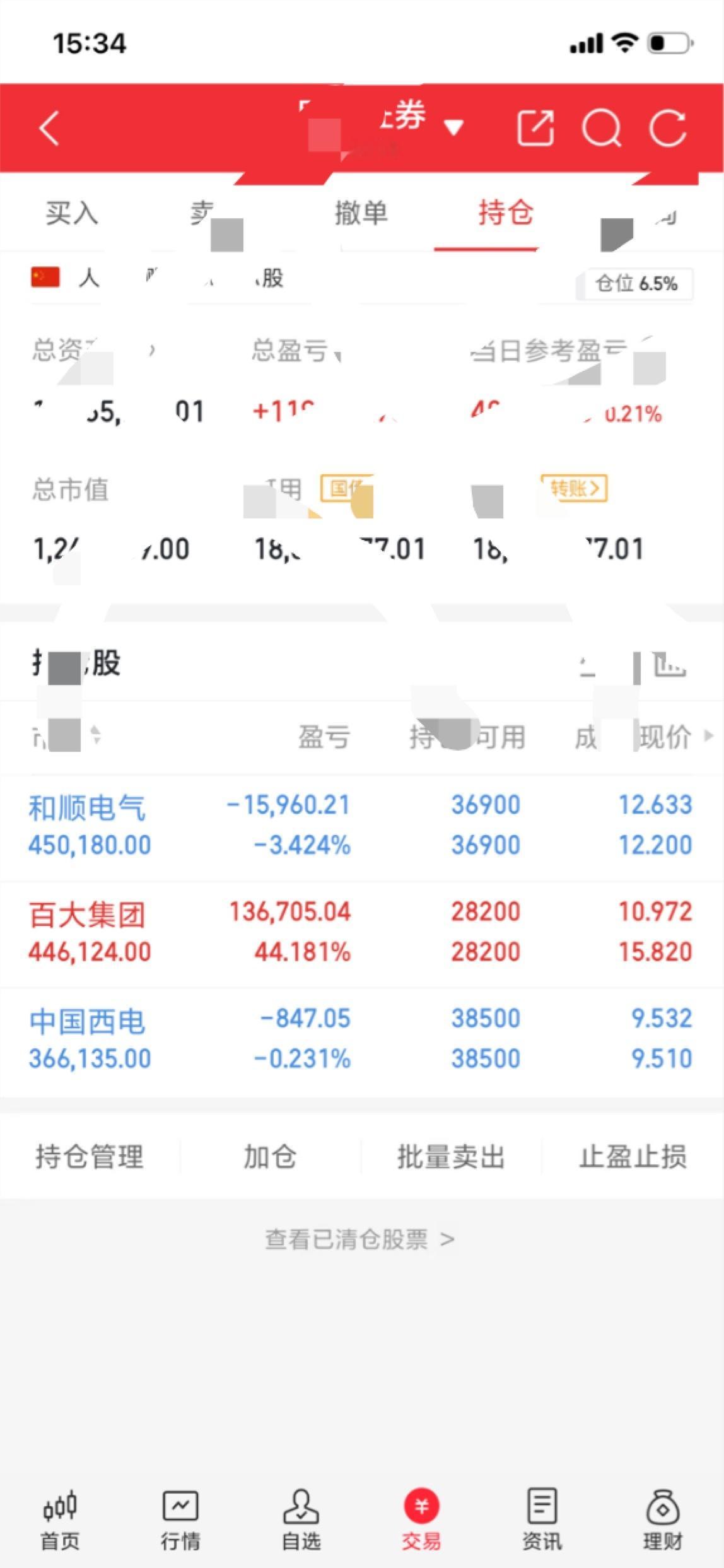Screen dimensions: 724x1568
Task: Open the search icon in the top bar
Action: pyautogui.click(x=604, y=129)
